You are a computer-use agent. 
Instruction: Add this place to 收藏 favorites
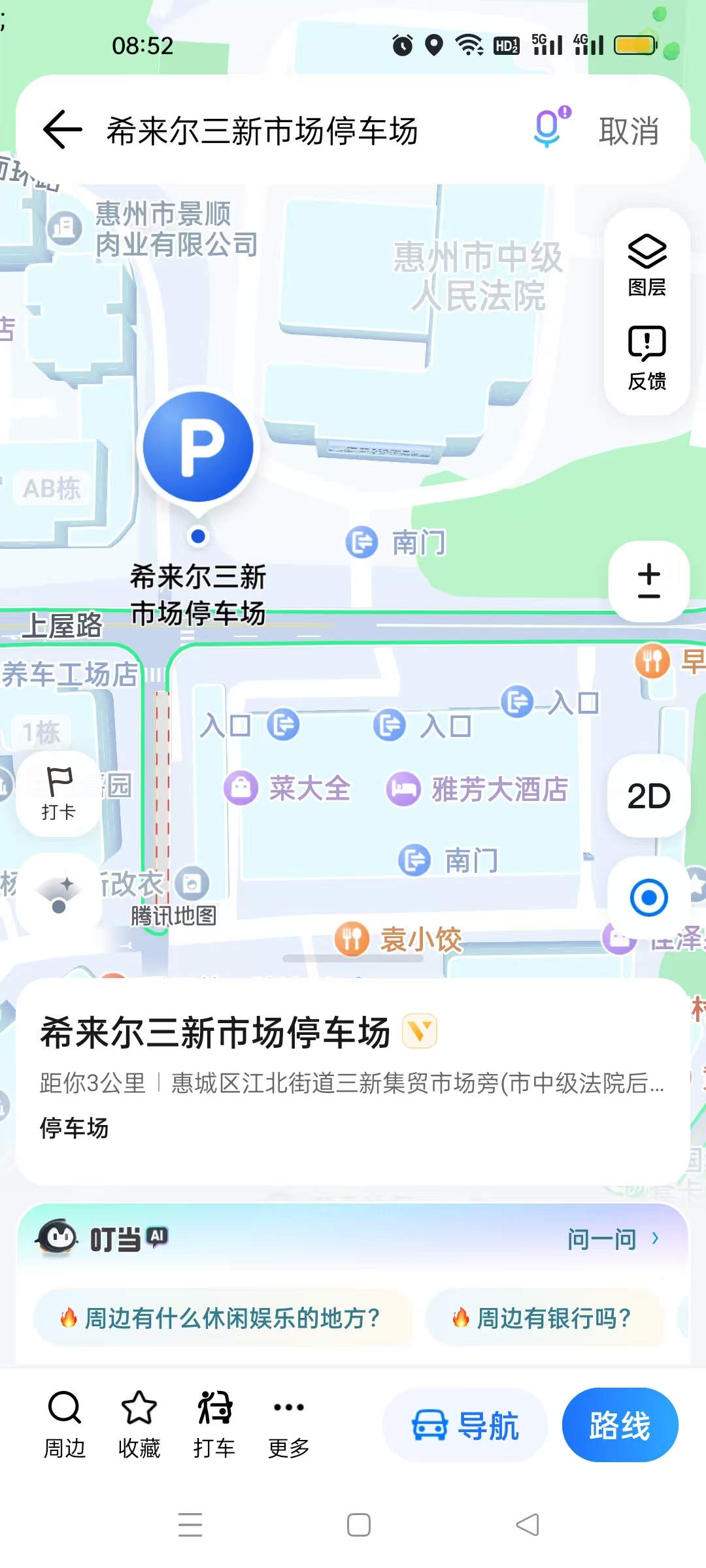coord(139,1424)
